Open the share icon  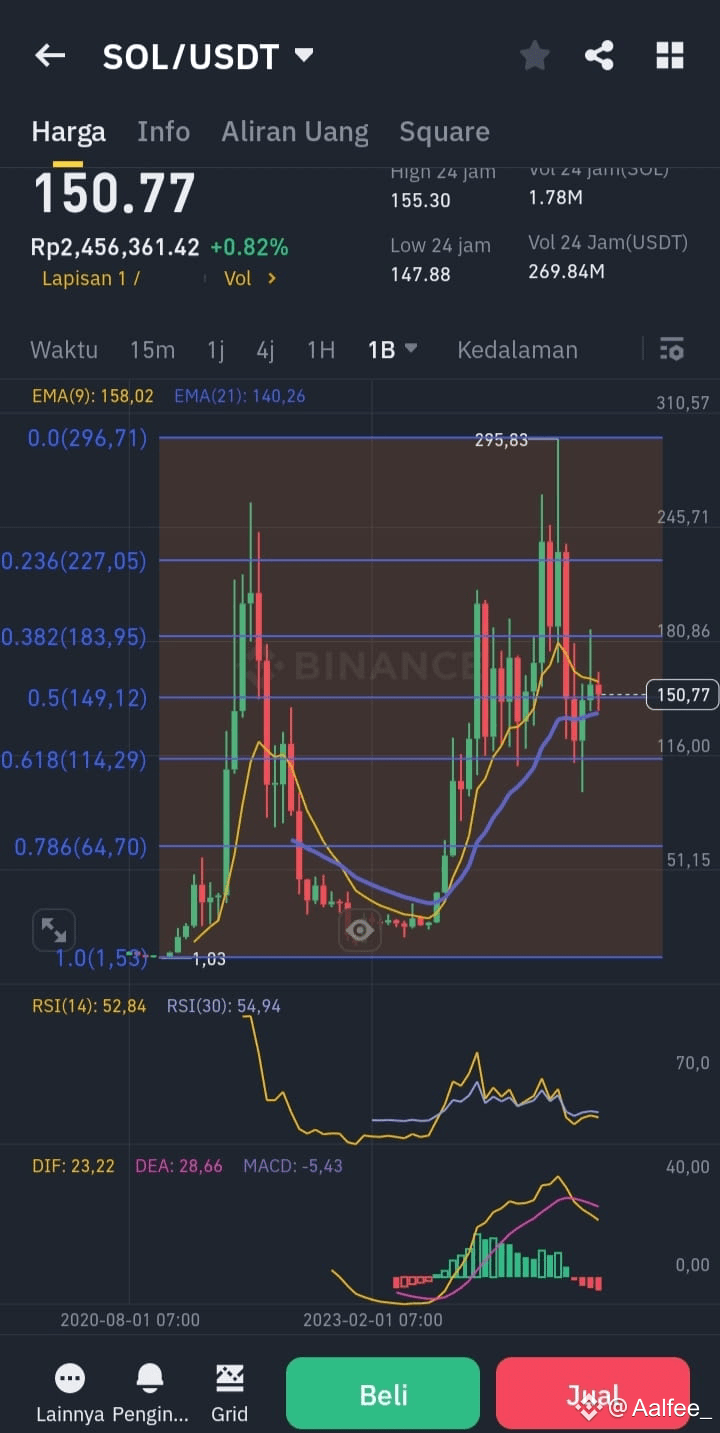(x=599, y=56)
